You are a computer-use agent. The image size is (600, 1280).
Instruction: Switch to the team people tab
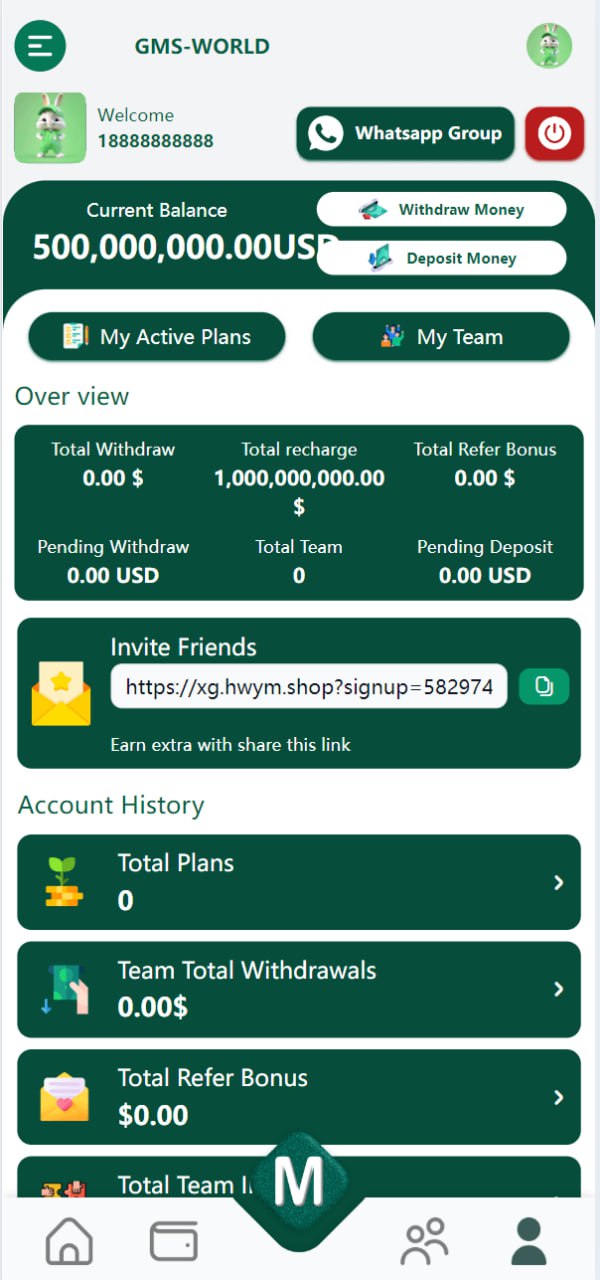tap(425, 1241)
